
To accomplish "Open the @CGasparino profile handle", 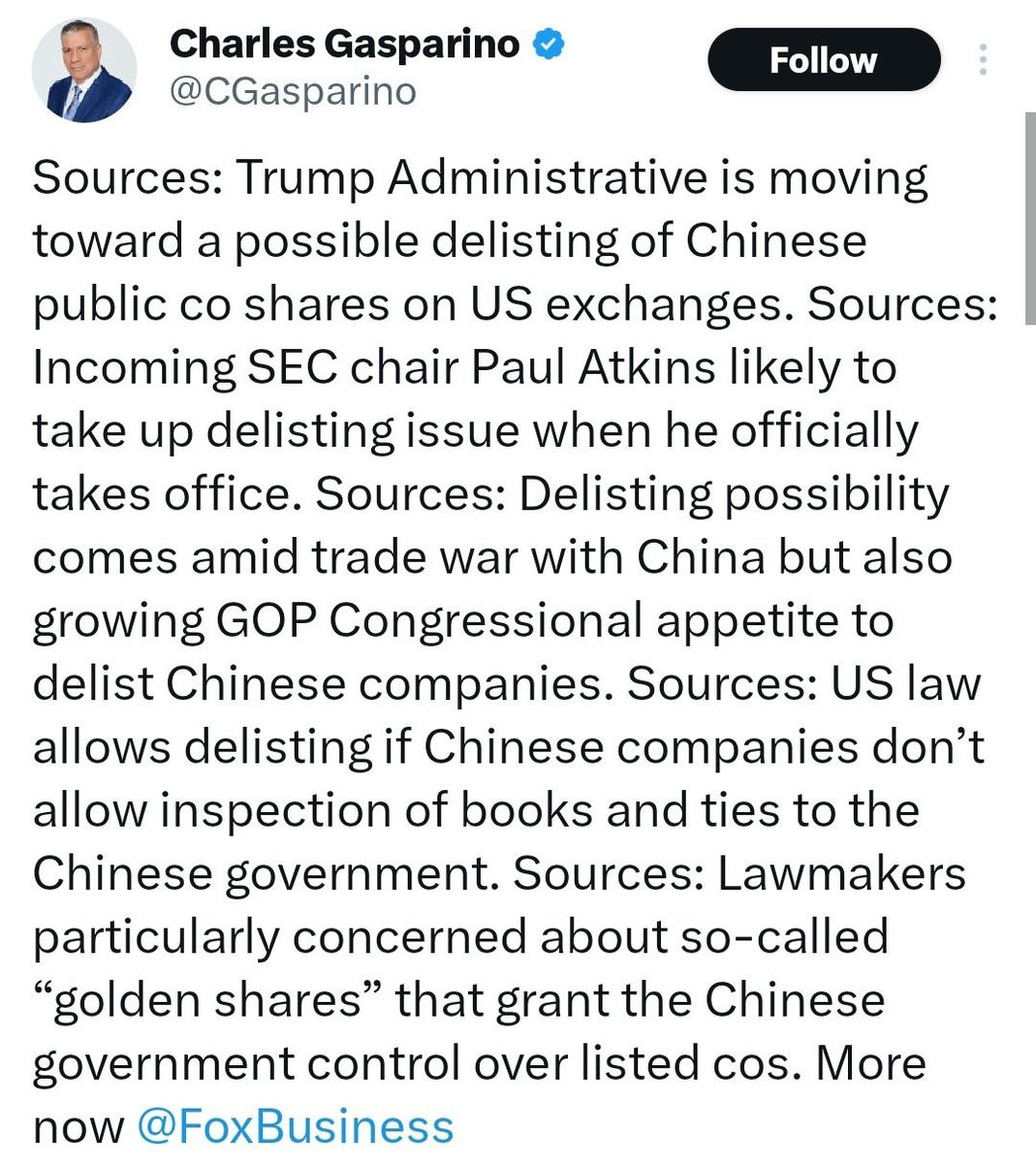I will coord(293,91).
